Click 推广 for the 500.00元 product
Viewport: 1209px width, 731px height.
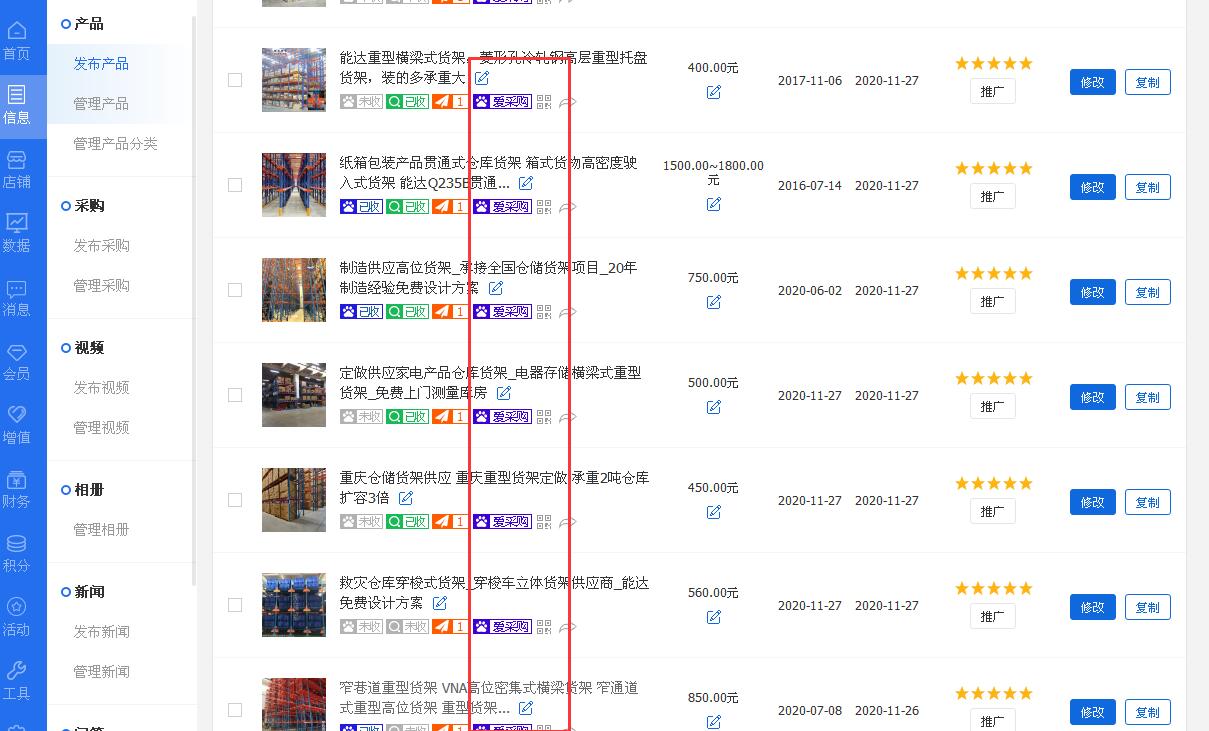coord(992,407)
